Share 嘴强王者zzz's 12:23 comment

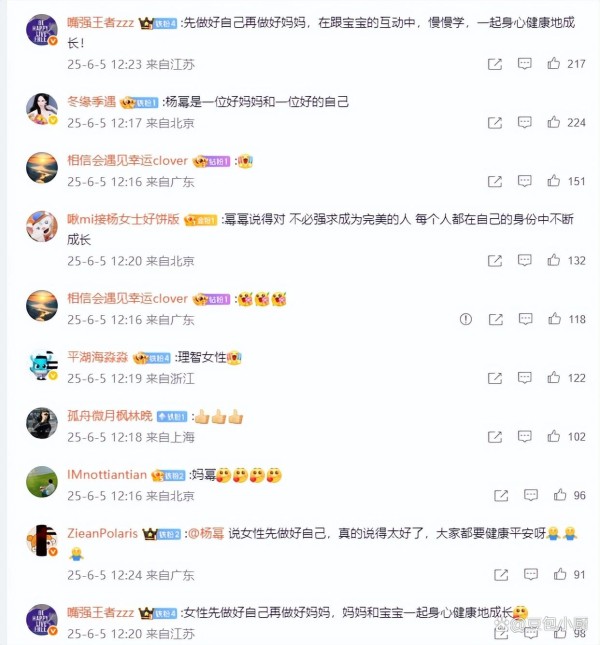[494, 64]
